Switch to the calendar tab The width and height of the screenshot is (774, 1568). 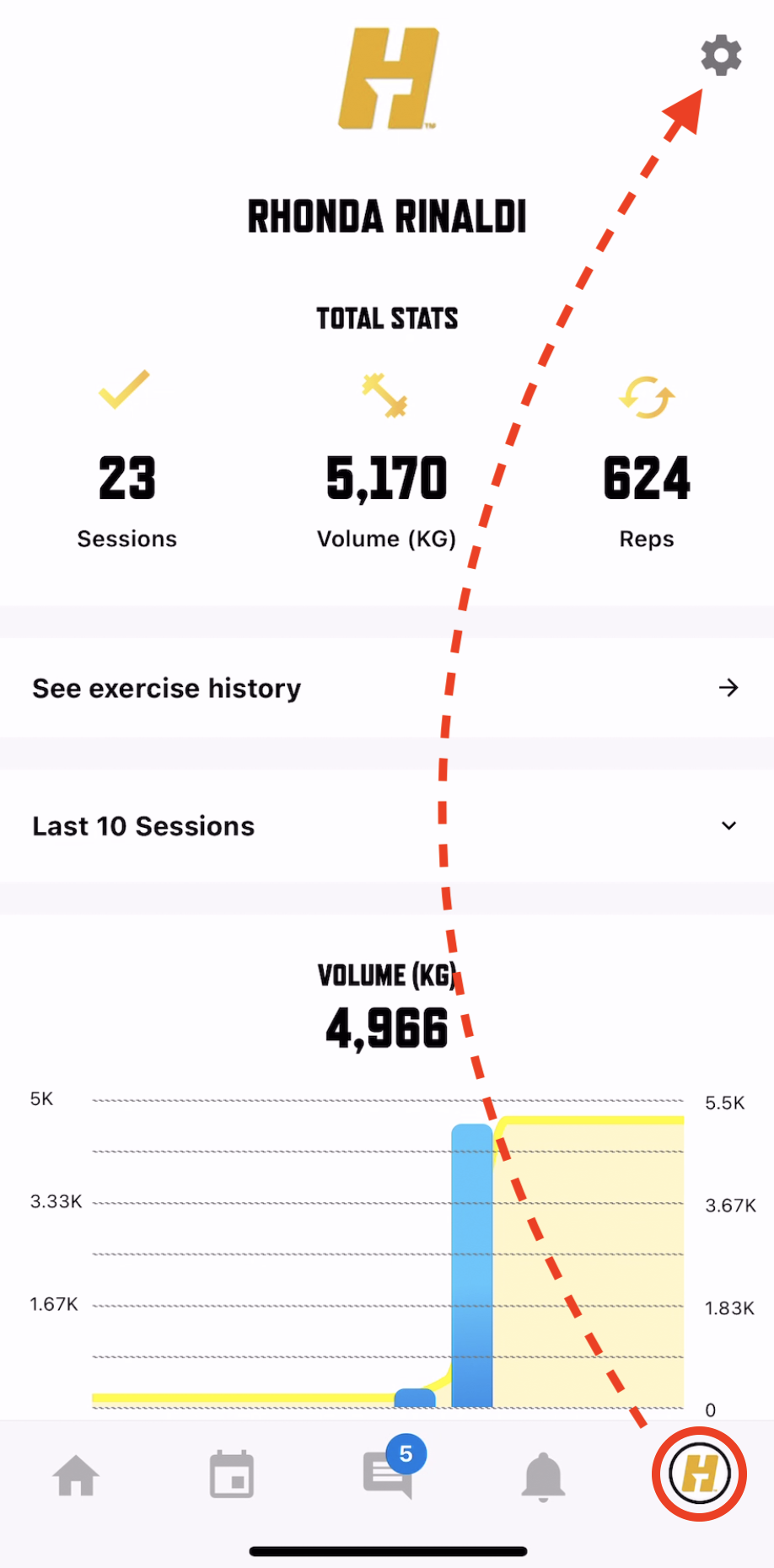click(x=232, y=1474)
